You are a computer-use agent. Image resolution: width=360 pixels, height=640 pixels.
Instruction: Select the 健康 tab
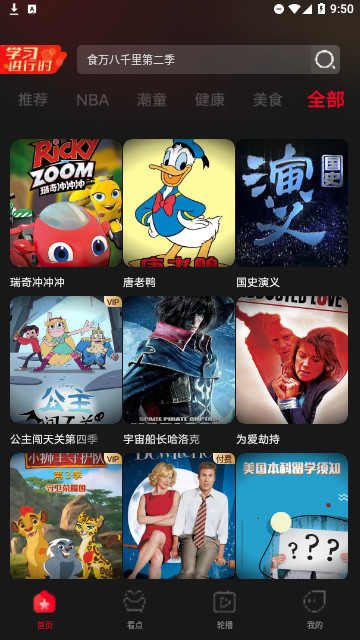210,100
